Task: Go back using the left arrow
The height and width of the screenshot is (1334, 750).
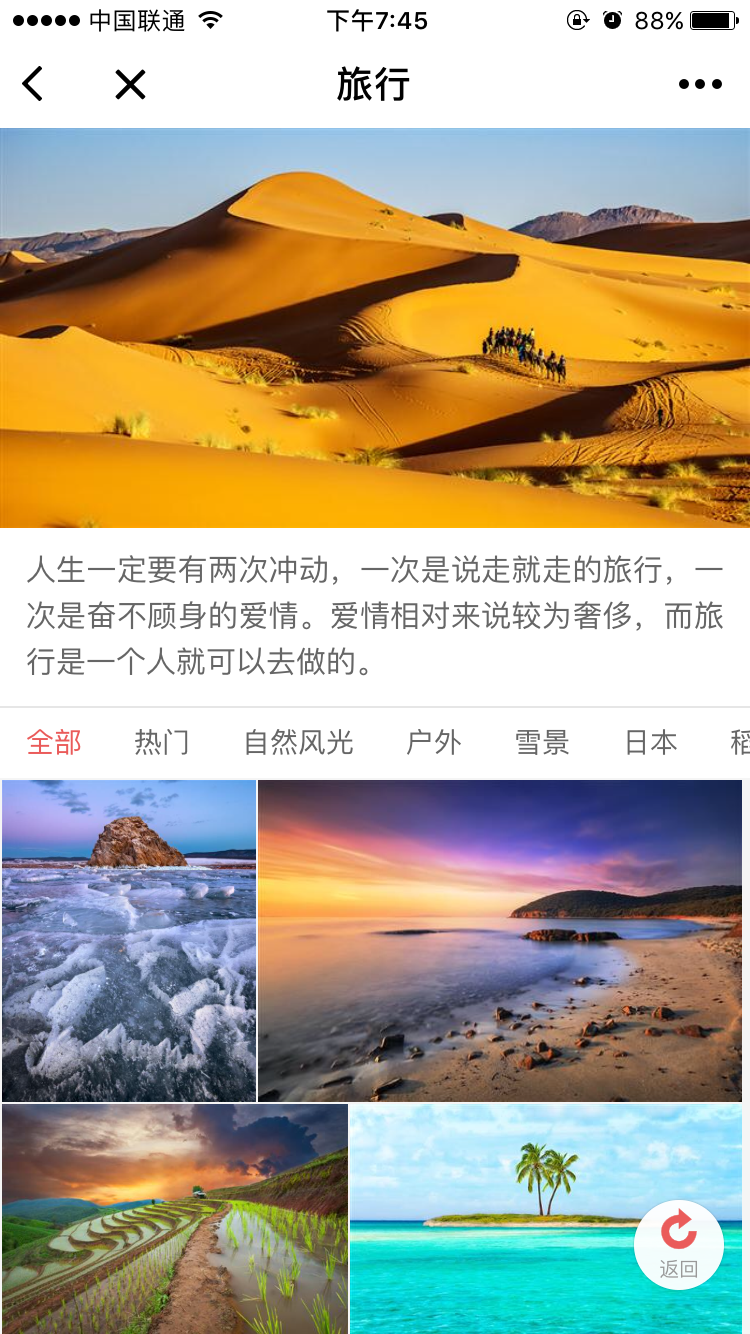Action: click(x=33, y=84)
